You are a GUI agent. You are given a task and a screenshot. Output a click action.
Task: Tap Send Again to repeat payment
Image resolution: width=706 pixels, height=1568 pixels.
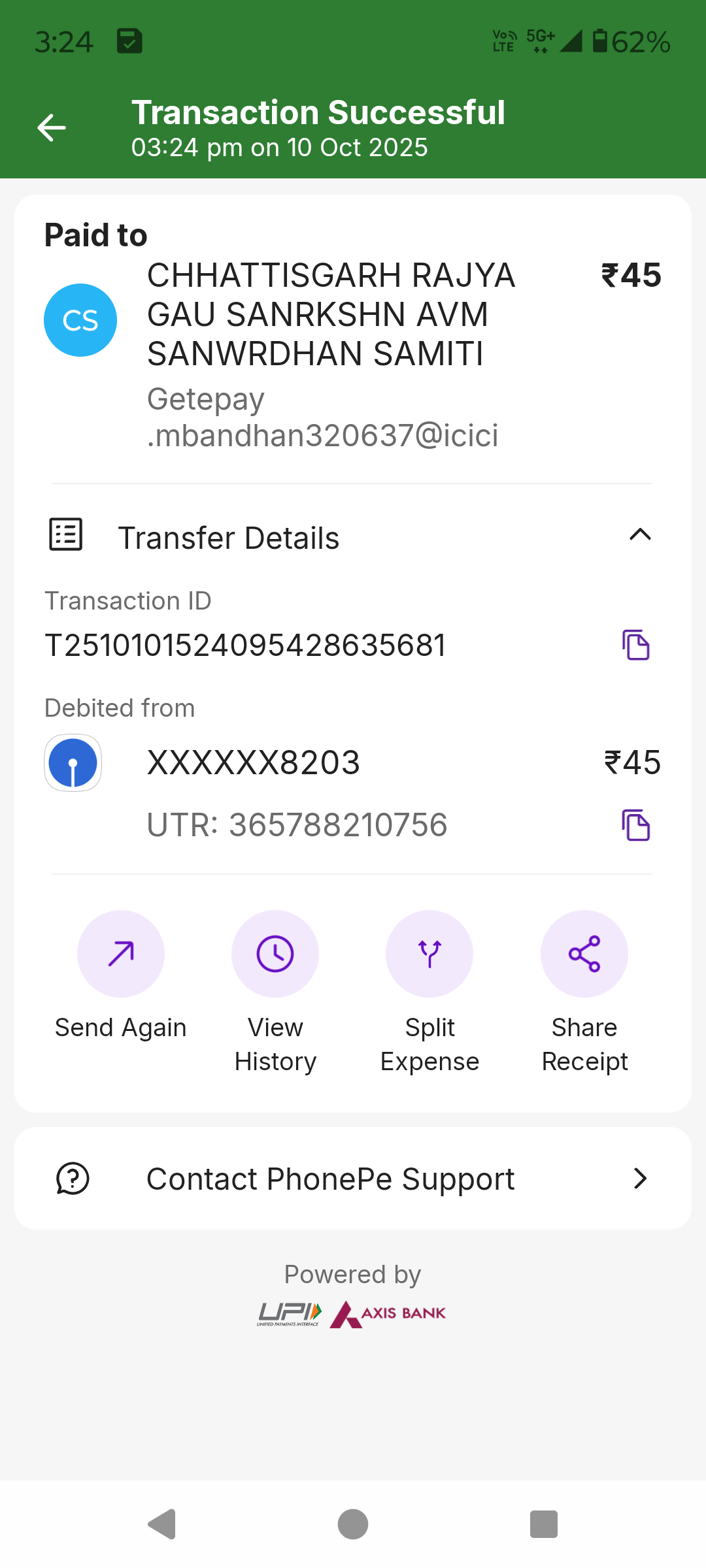coord(121,954)
